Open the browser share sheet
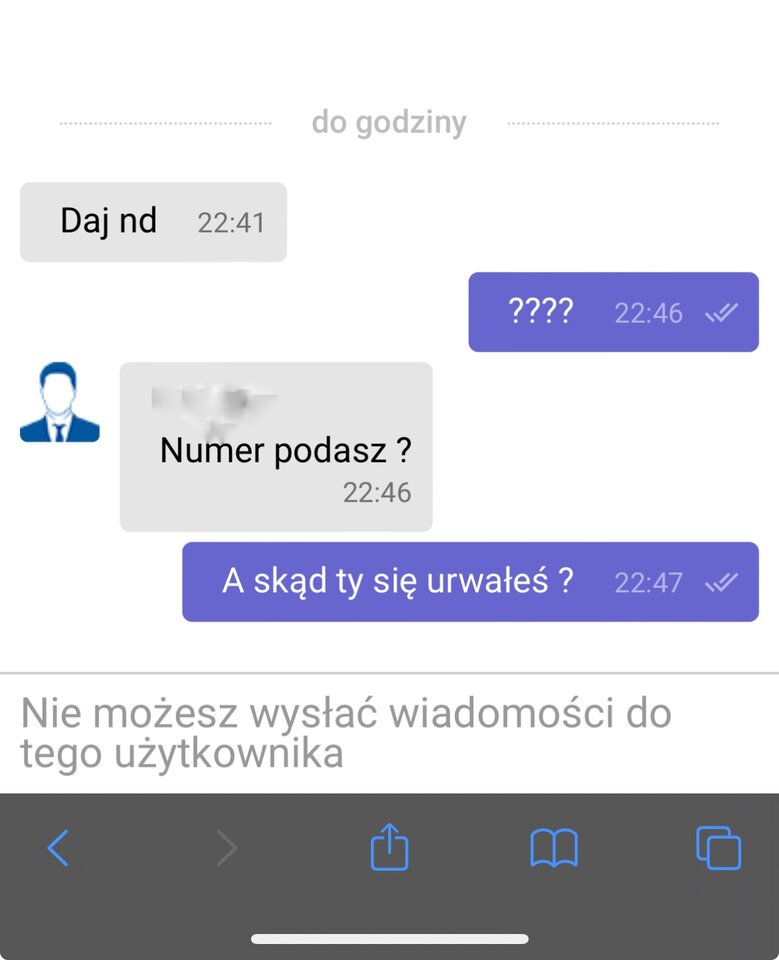The height and width of the screenshot is (960, 779). pos(389,847)
